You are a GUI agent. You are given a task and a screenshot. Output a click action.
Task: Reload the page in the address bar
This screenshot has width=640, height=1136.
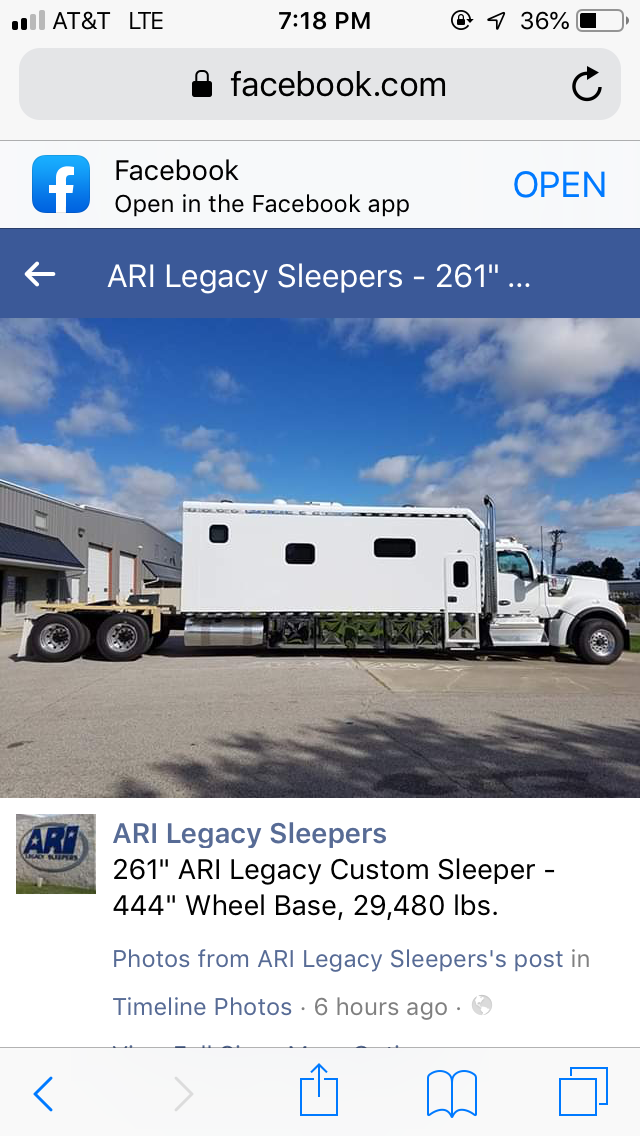587,85
